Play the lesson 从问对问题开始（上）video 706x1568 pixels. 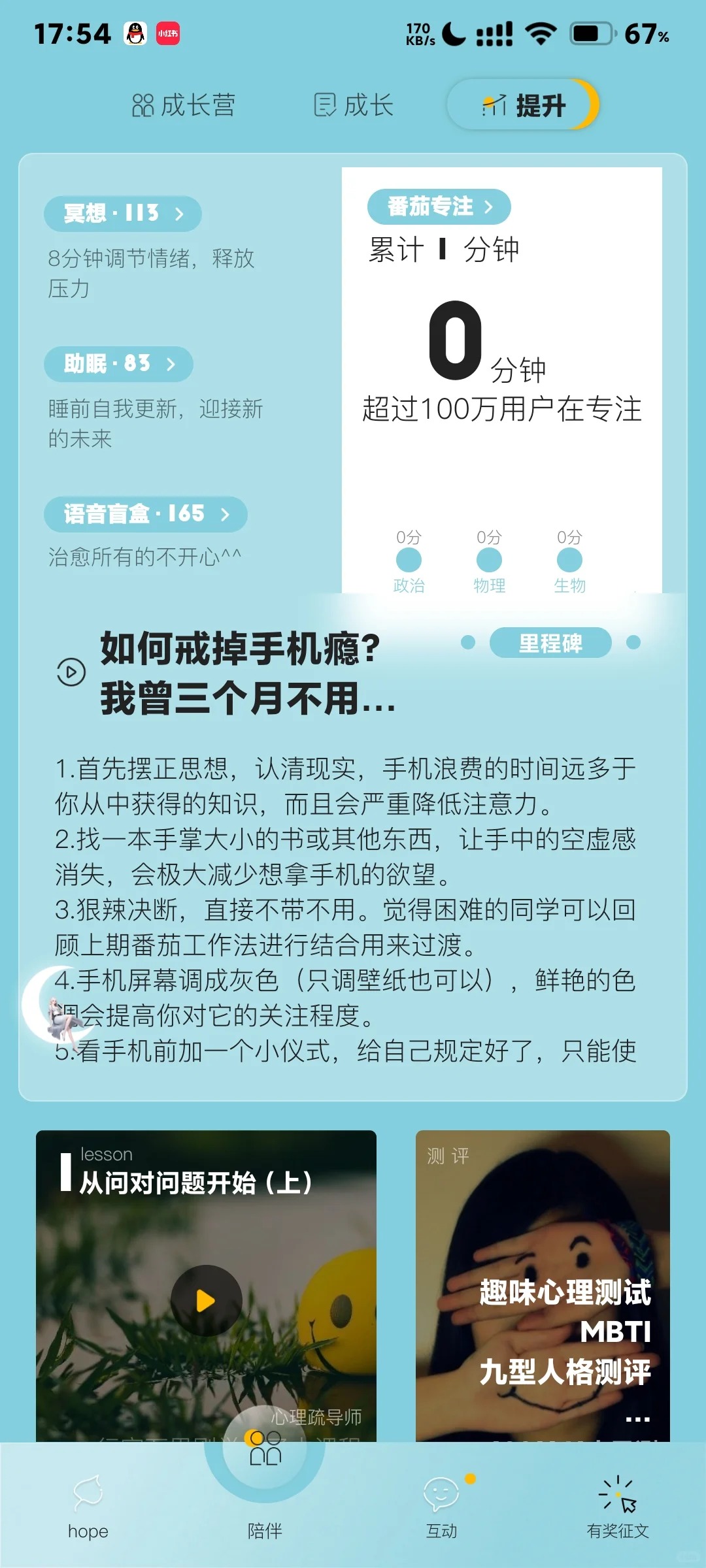[206, 1300]
